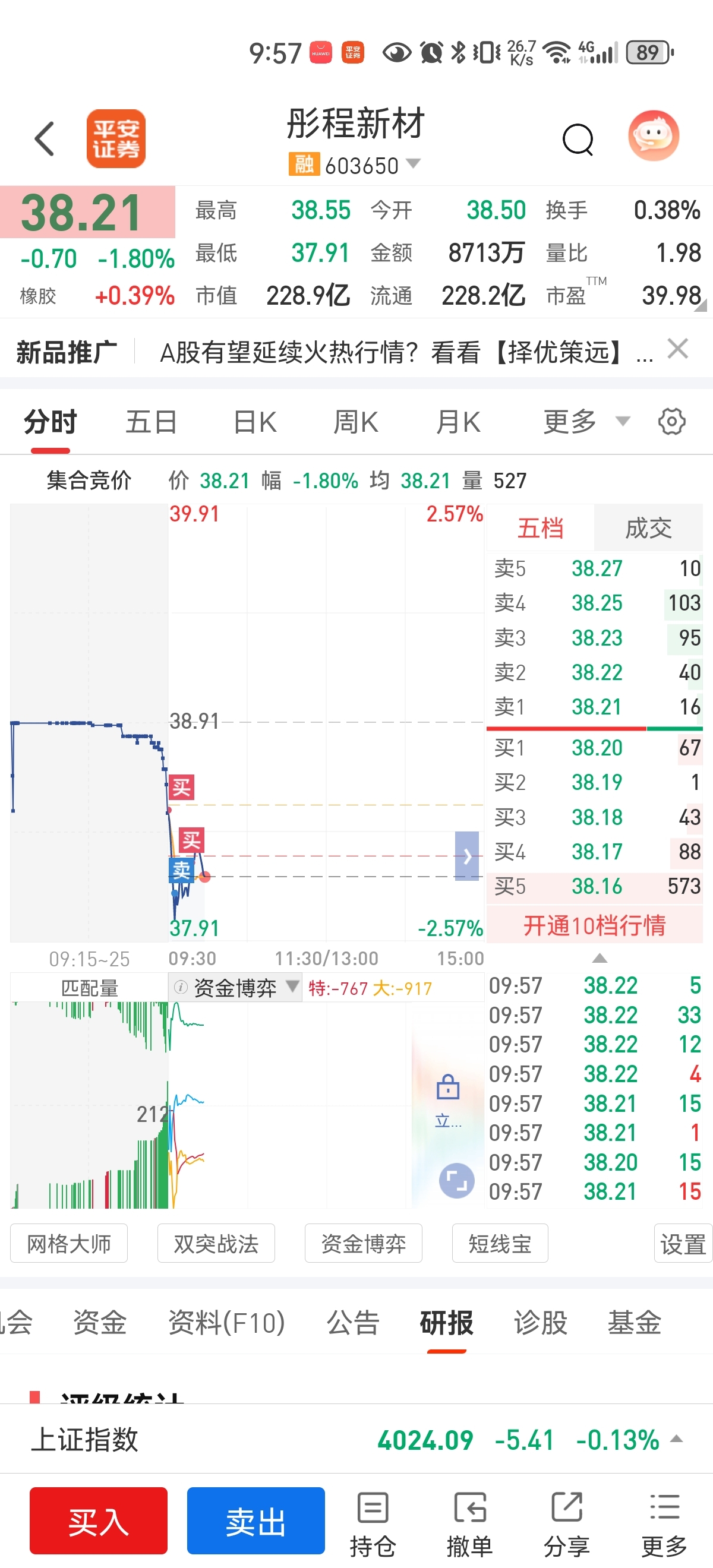Image resolution: width=713 pixels, height=1568 pixels.
Task: Switch to the 成交 tab
Action: point(648,528)
